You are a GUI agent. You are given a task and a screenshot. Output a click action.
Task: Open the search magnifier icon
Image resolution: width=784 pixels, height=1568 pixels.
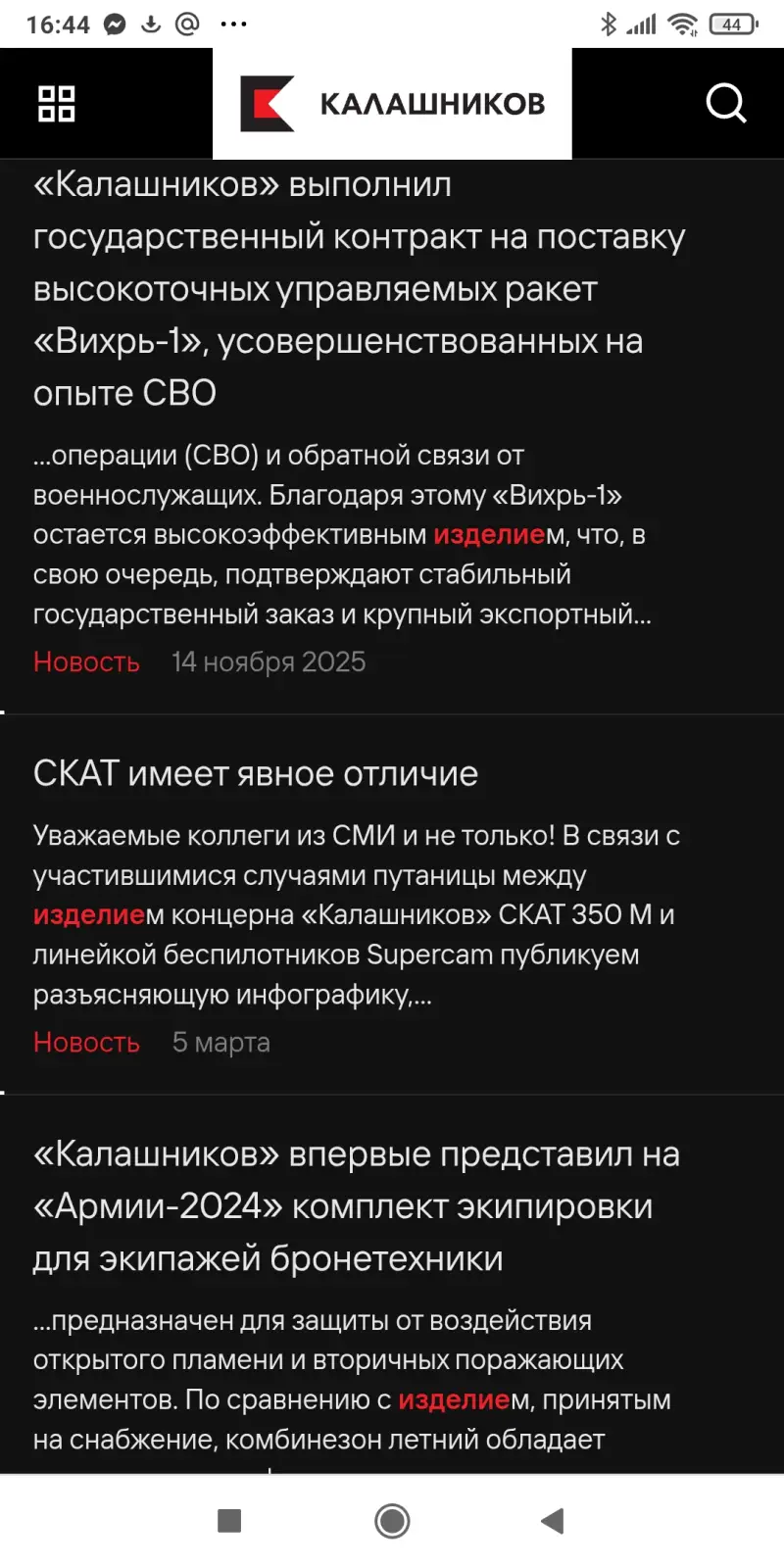(725, 103)
